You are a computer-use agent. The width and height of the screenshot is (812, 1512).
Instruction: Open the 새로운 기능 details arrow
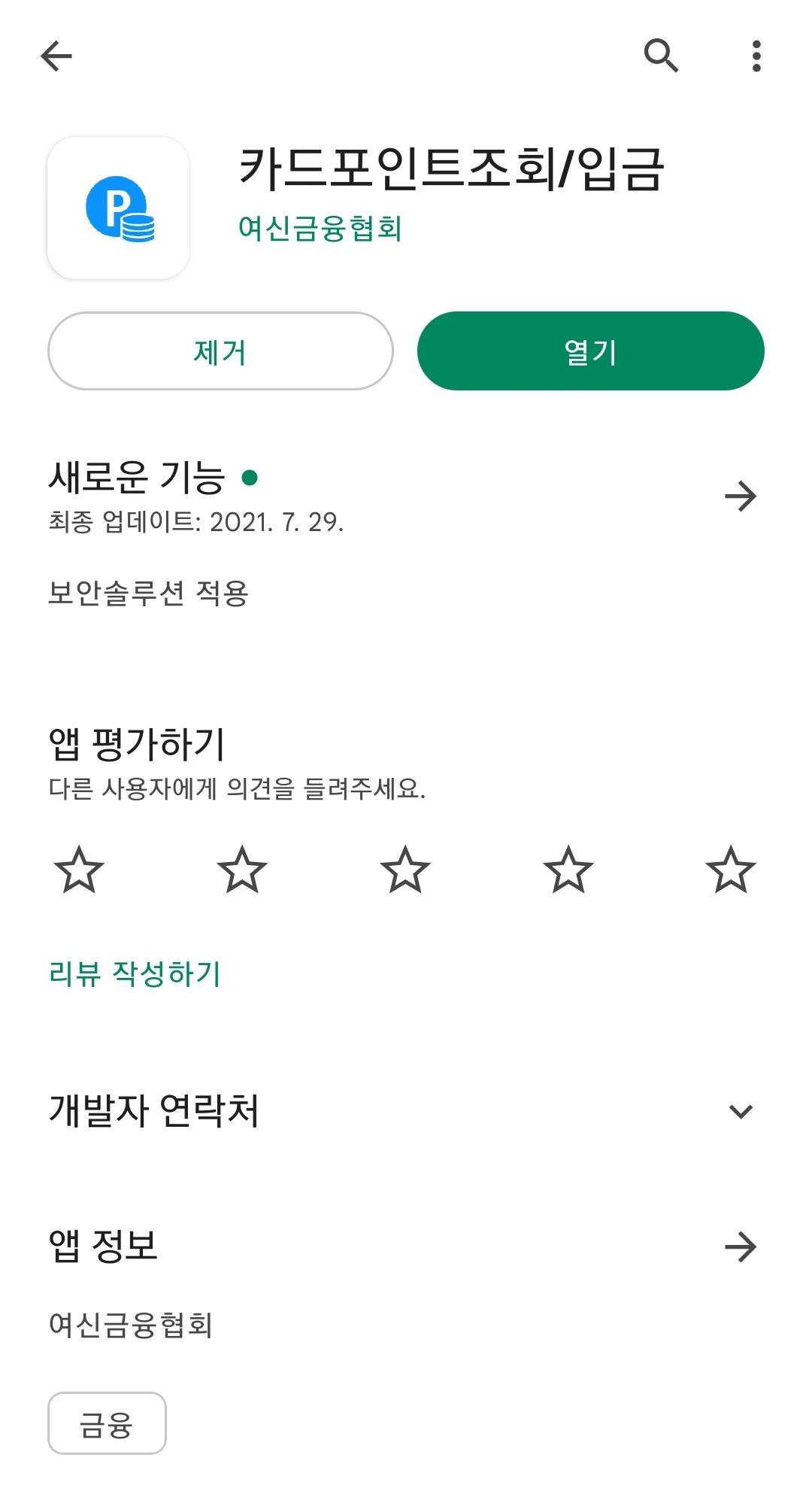pos(742,495)
